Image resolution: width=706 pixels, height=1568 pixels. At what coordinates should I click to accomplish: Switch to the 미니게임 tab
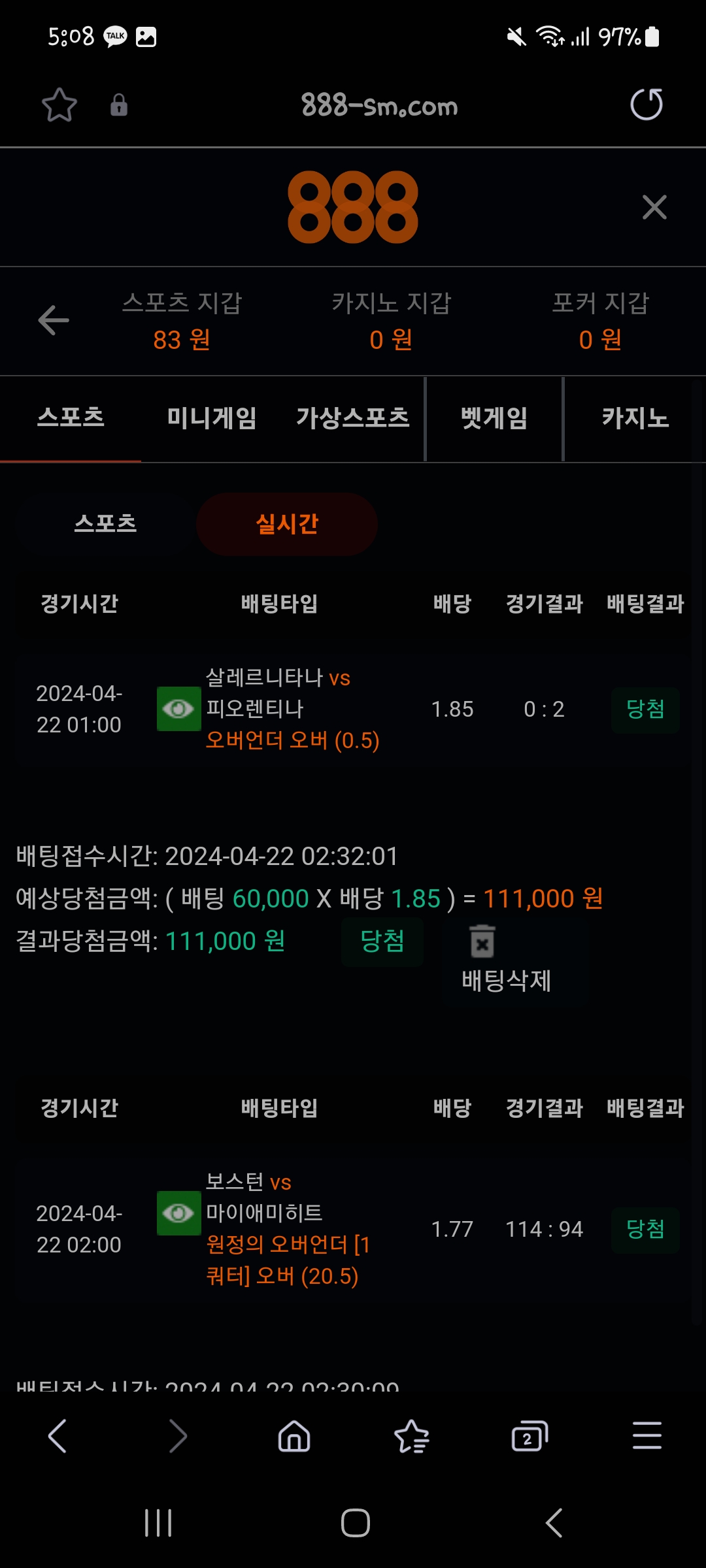coord(211,418)
